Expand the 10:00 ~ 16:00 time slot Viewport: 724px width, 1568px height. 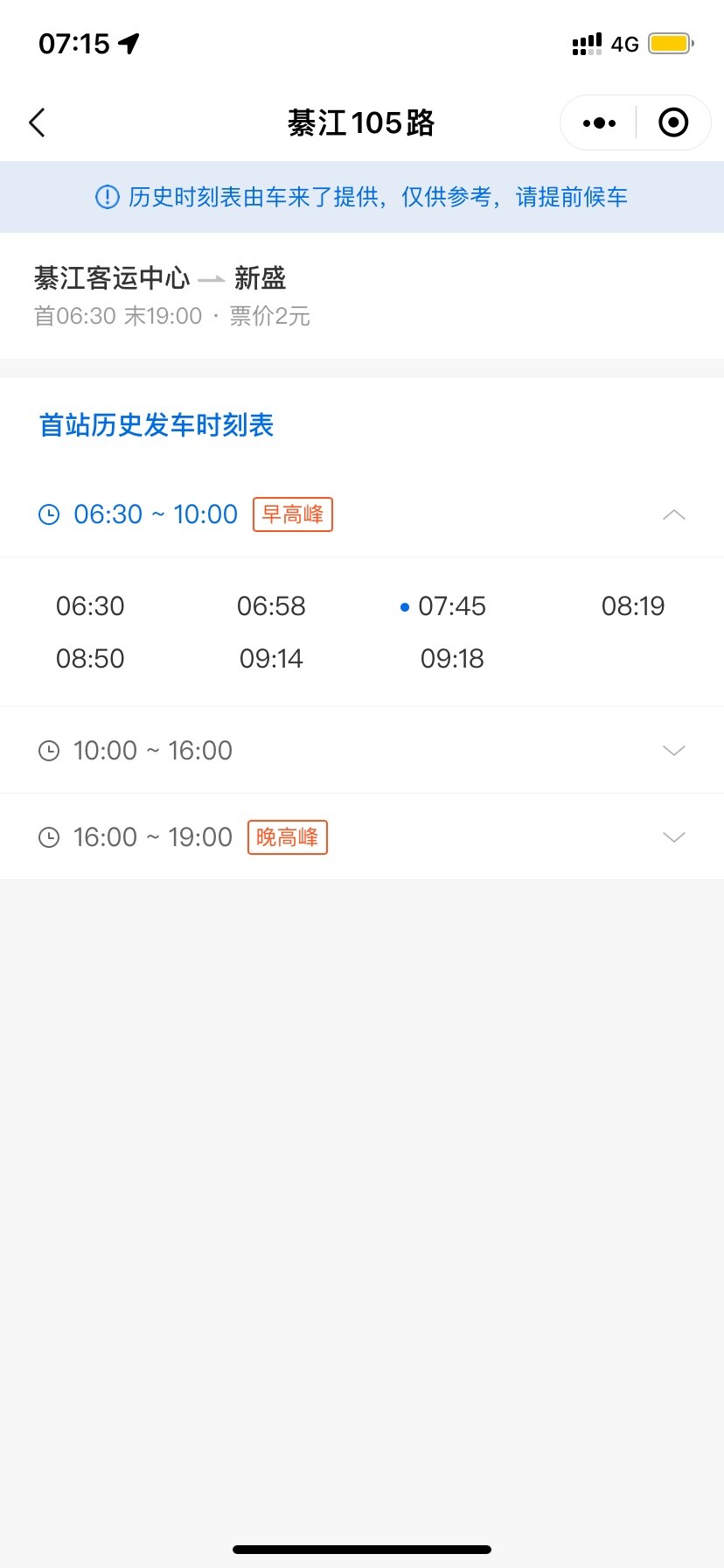pyautogui.click(x=673, y=751)
